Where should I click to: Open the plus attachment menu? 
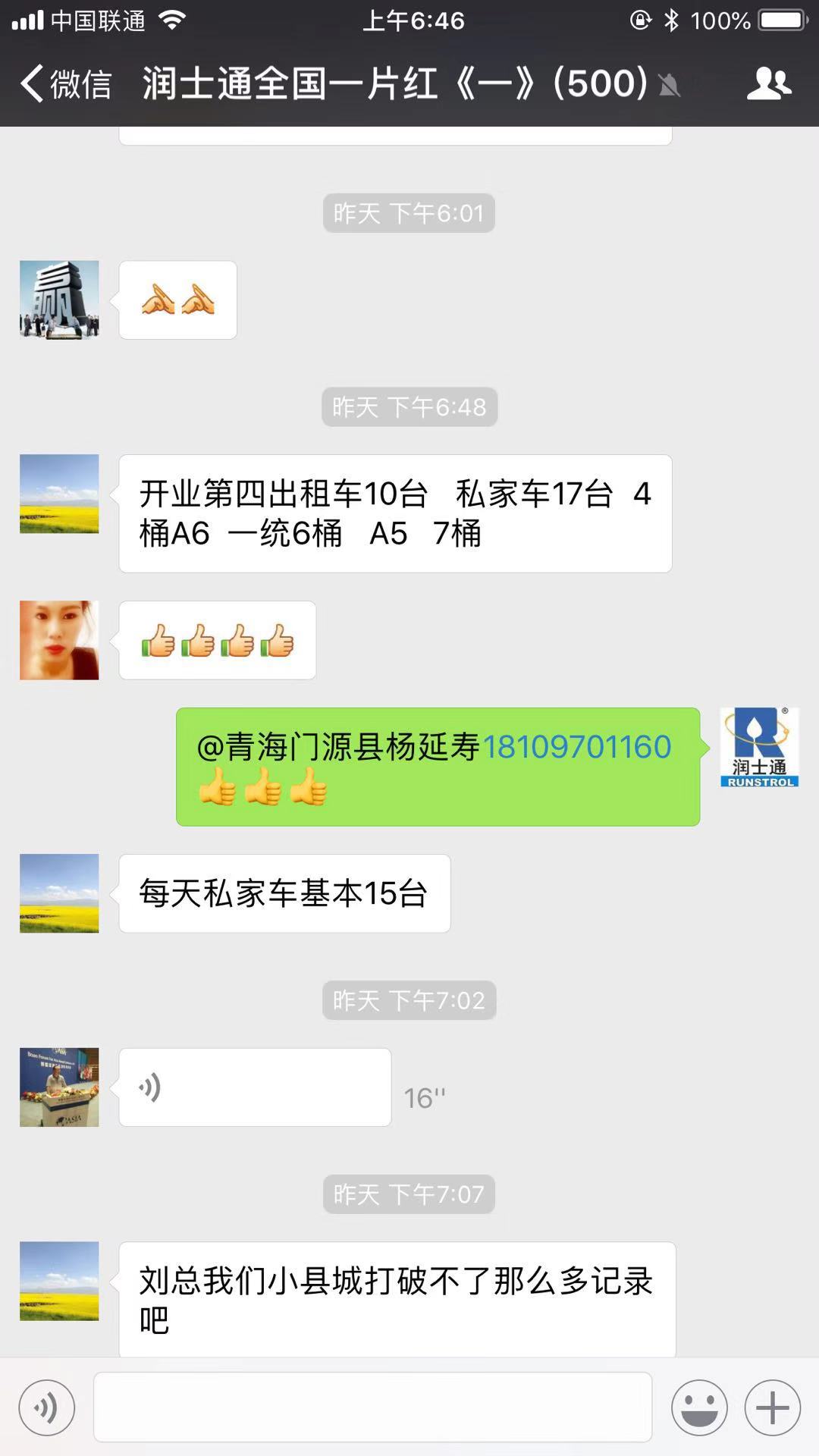[x=773, y=1408]
